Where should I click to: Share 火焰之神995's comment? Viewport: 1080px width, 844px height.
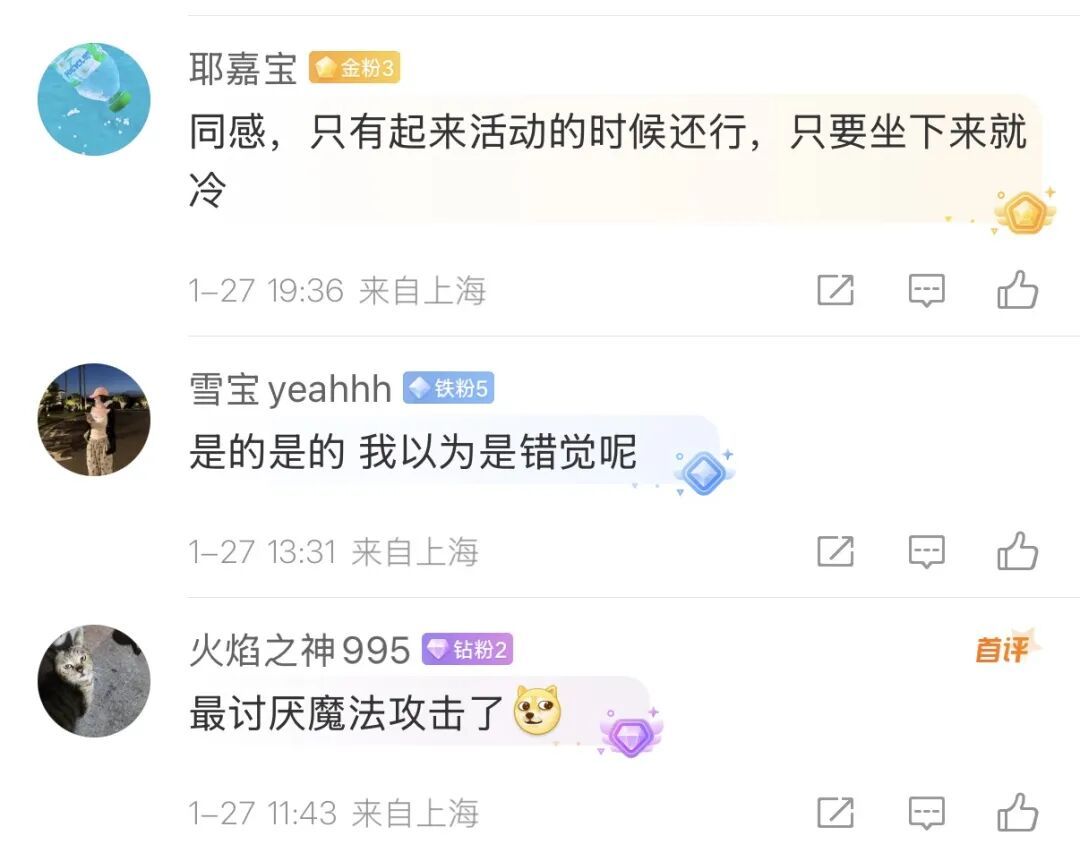click(836, 812)
